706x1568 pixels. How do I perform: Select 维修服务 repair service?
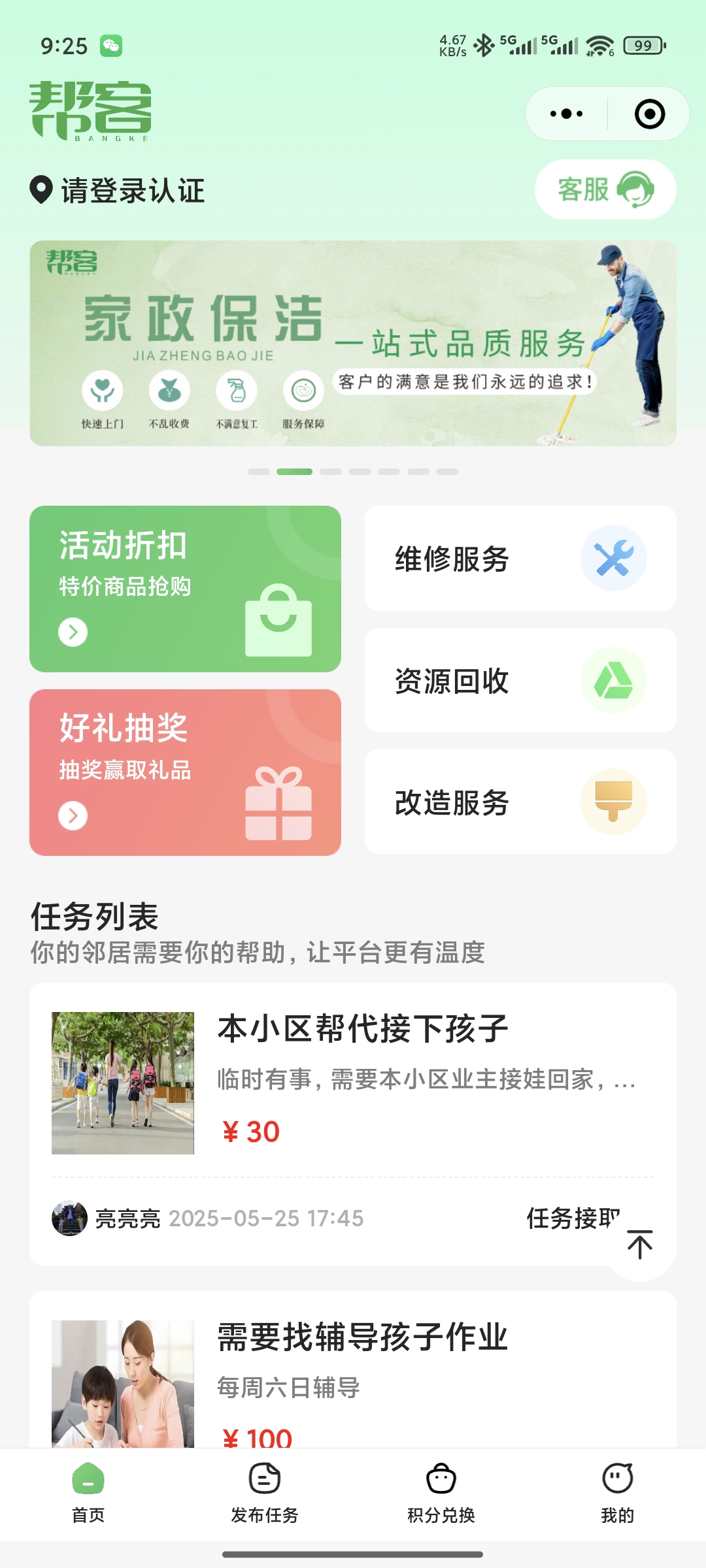click(520, 559)
